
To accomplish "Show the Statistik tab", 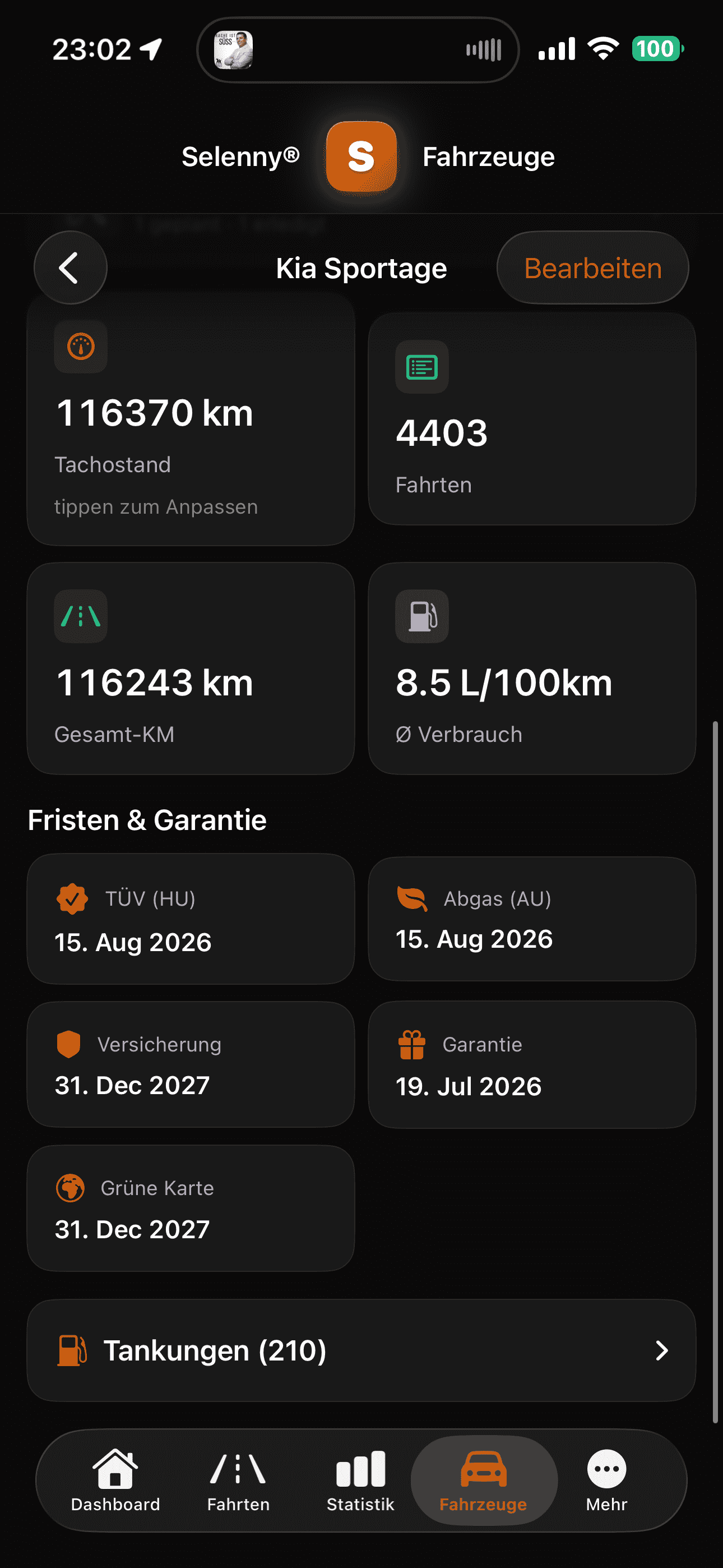I will tap(360, 1481).
